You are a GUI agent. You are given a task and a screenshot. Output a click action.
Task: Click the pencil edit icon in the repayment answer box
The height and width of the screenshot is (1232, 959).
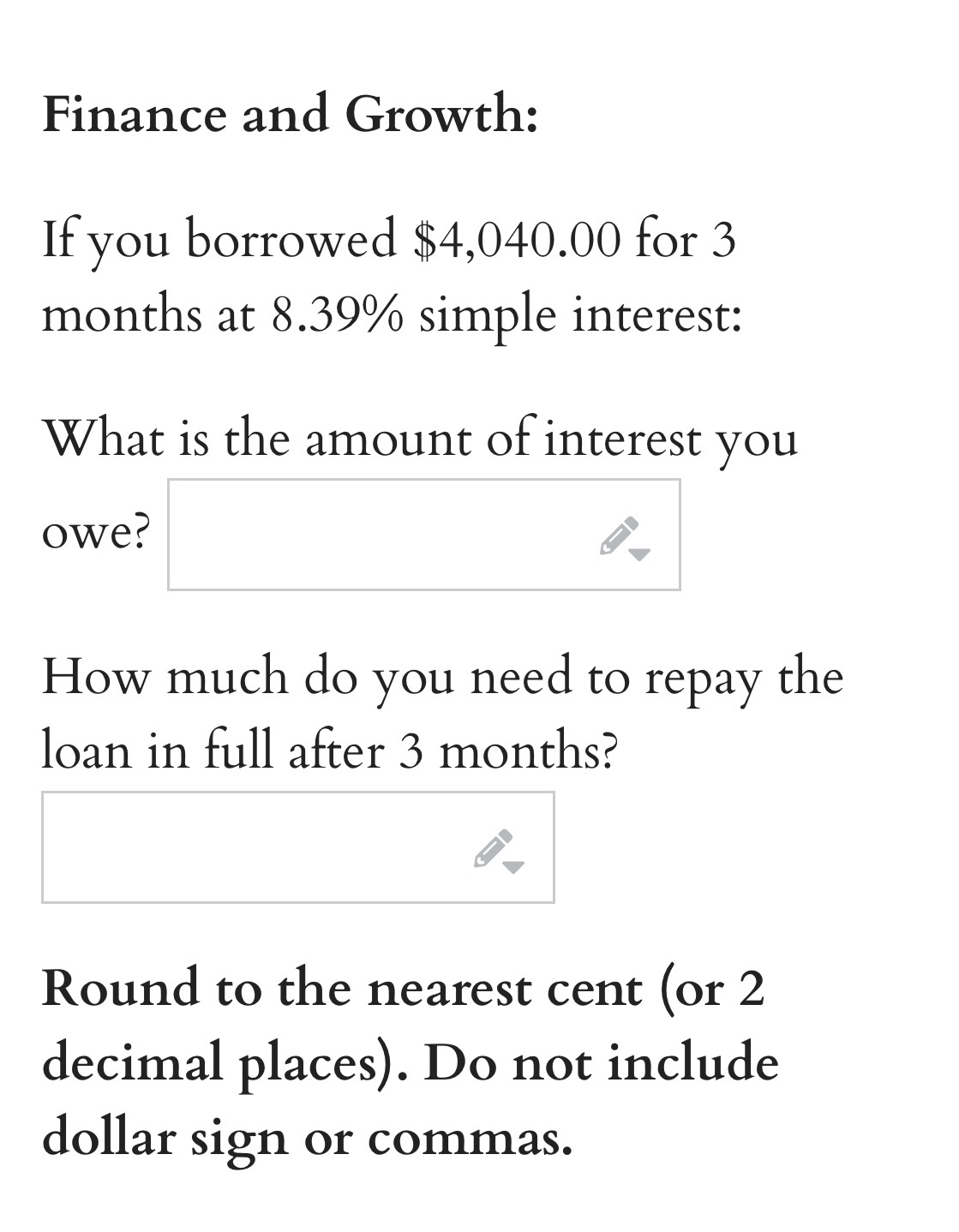493,848
